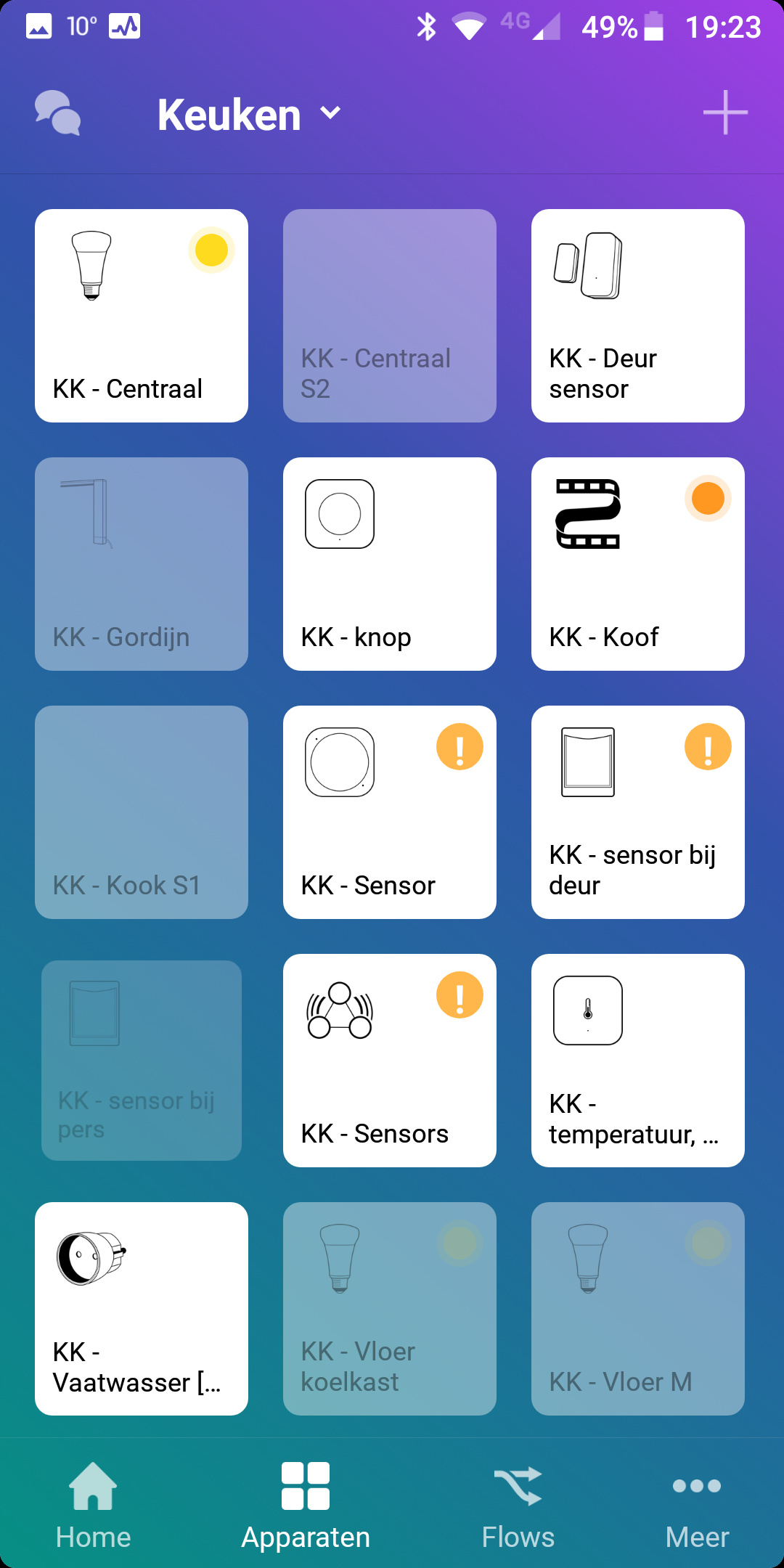Tap the KK - knop device tile

[390, 564]
